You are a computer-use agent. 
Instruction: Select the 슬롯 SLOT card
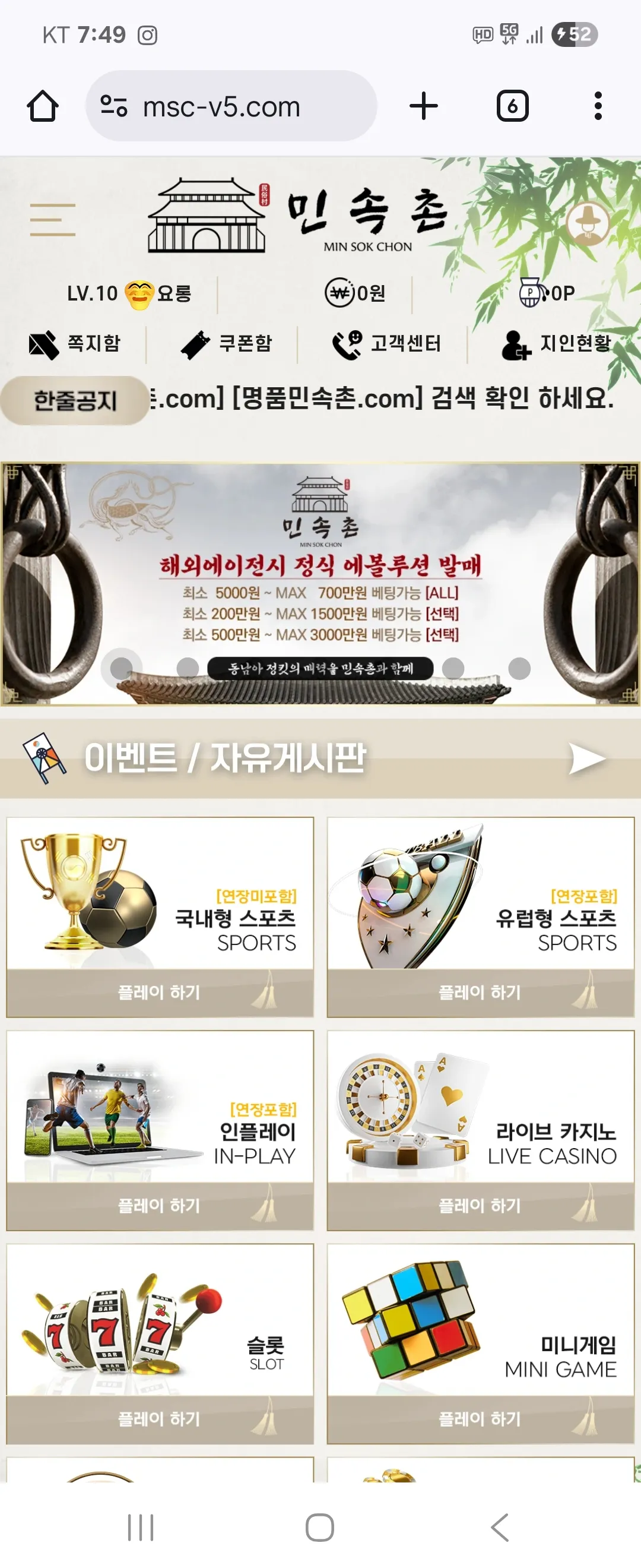click(x=160, y=1418)
